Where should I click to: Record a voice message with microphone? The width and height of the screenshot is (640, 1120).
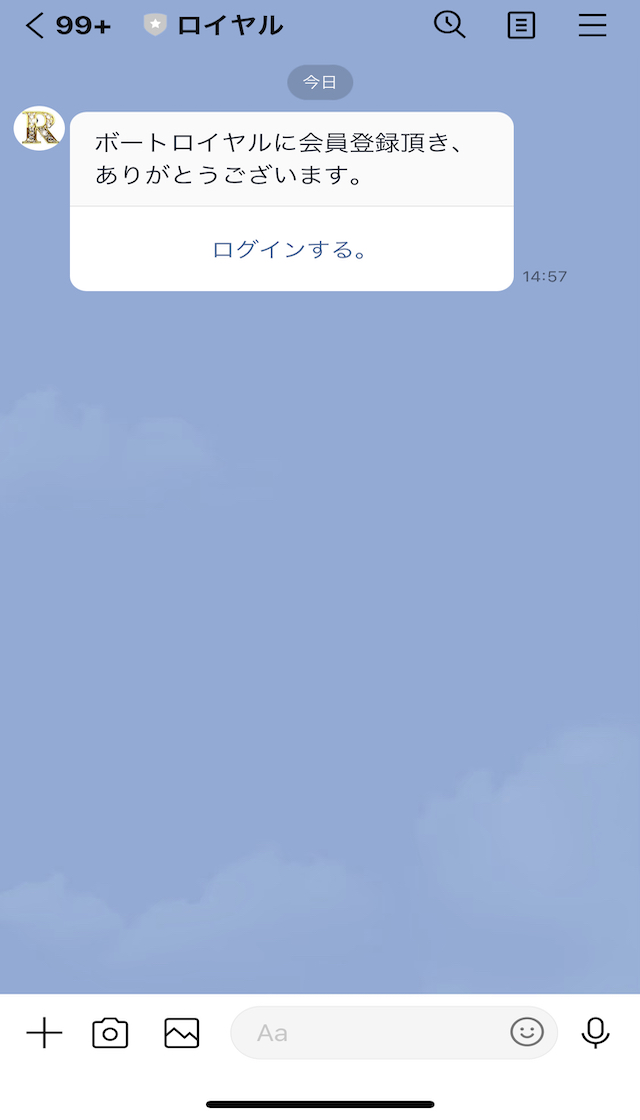[x=595, y=1033]
